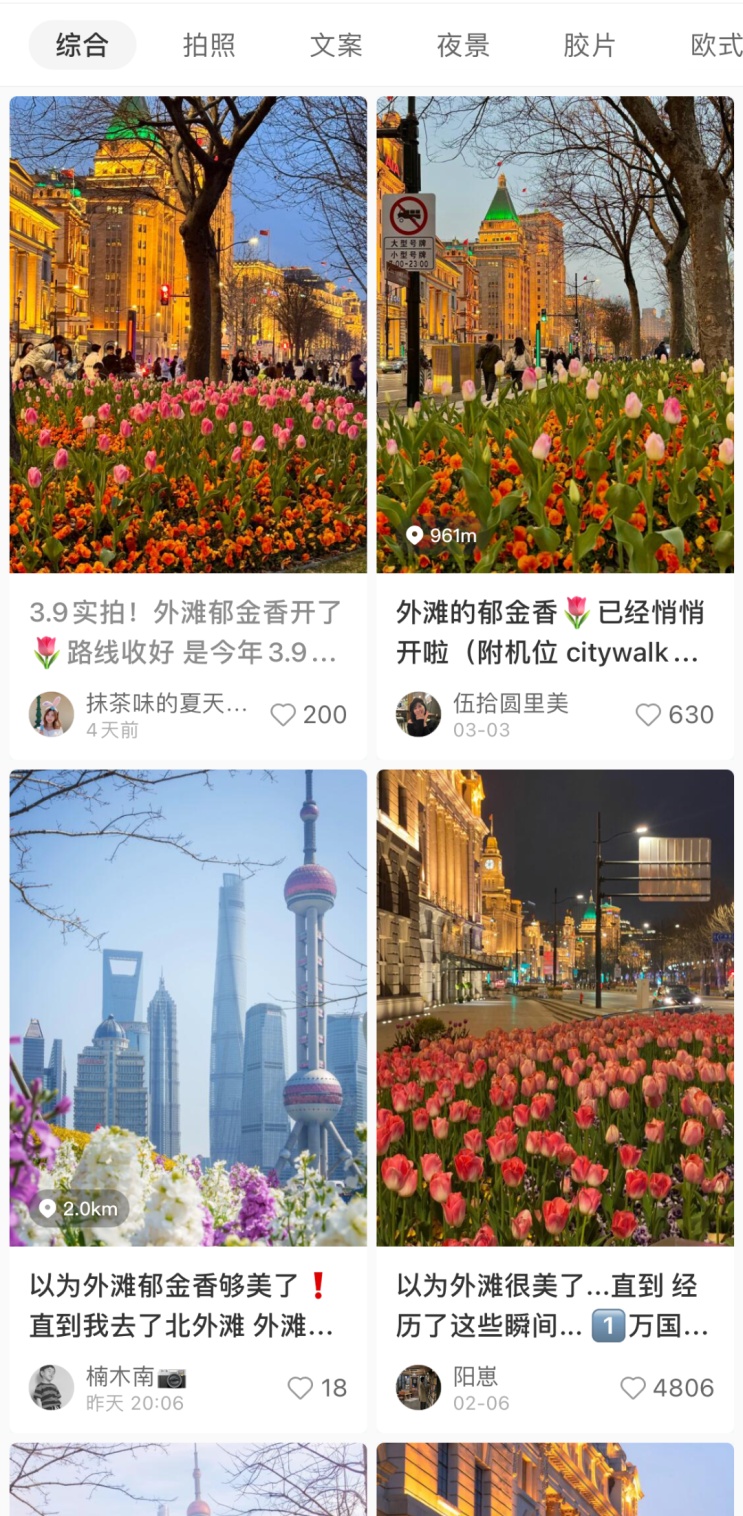The image size is (743, 1516).
Task: Like the post by 抹茶味的夏天
Action: tap(284, 715)
